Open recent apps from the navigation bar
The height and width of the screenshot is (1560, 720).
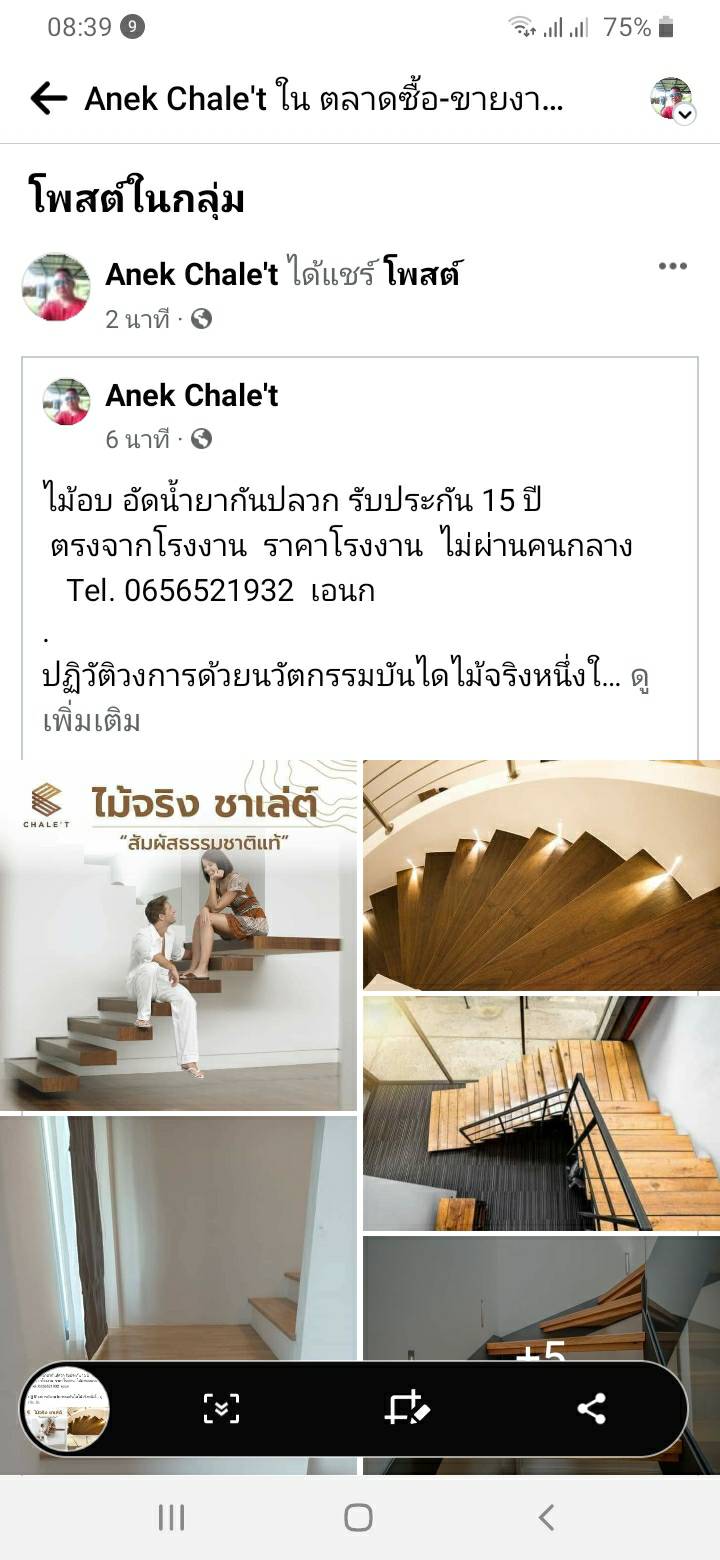pos(171,1518)
